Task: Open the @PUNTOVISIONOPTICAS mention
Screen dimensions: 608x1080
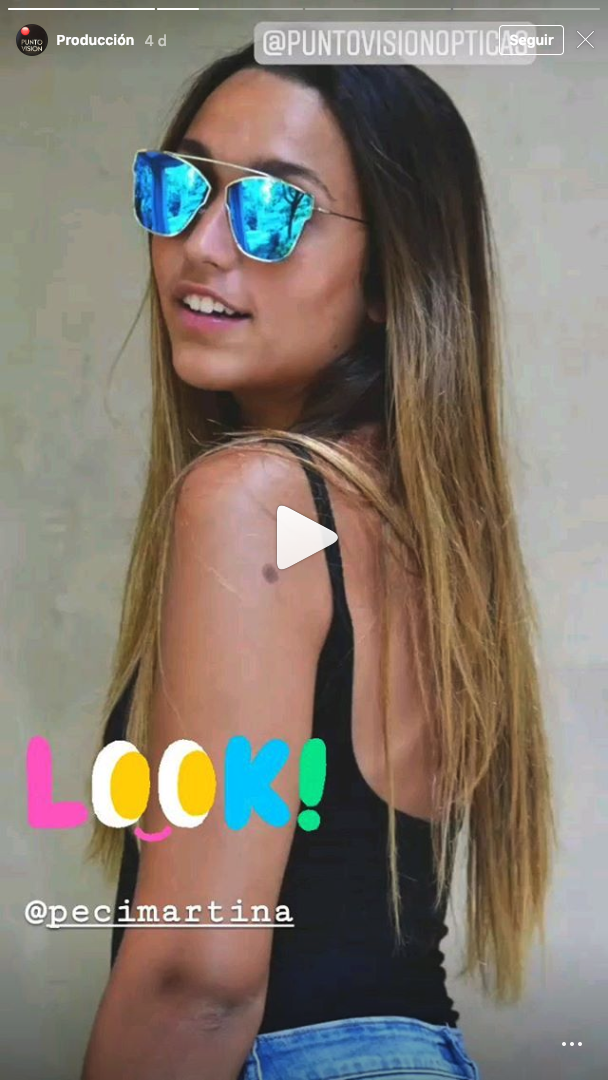Action: pos(395,43)
